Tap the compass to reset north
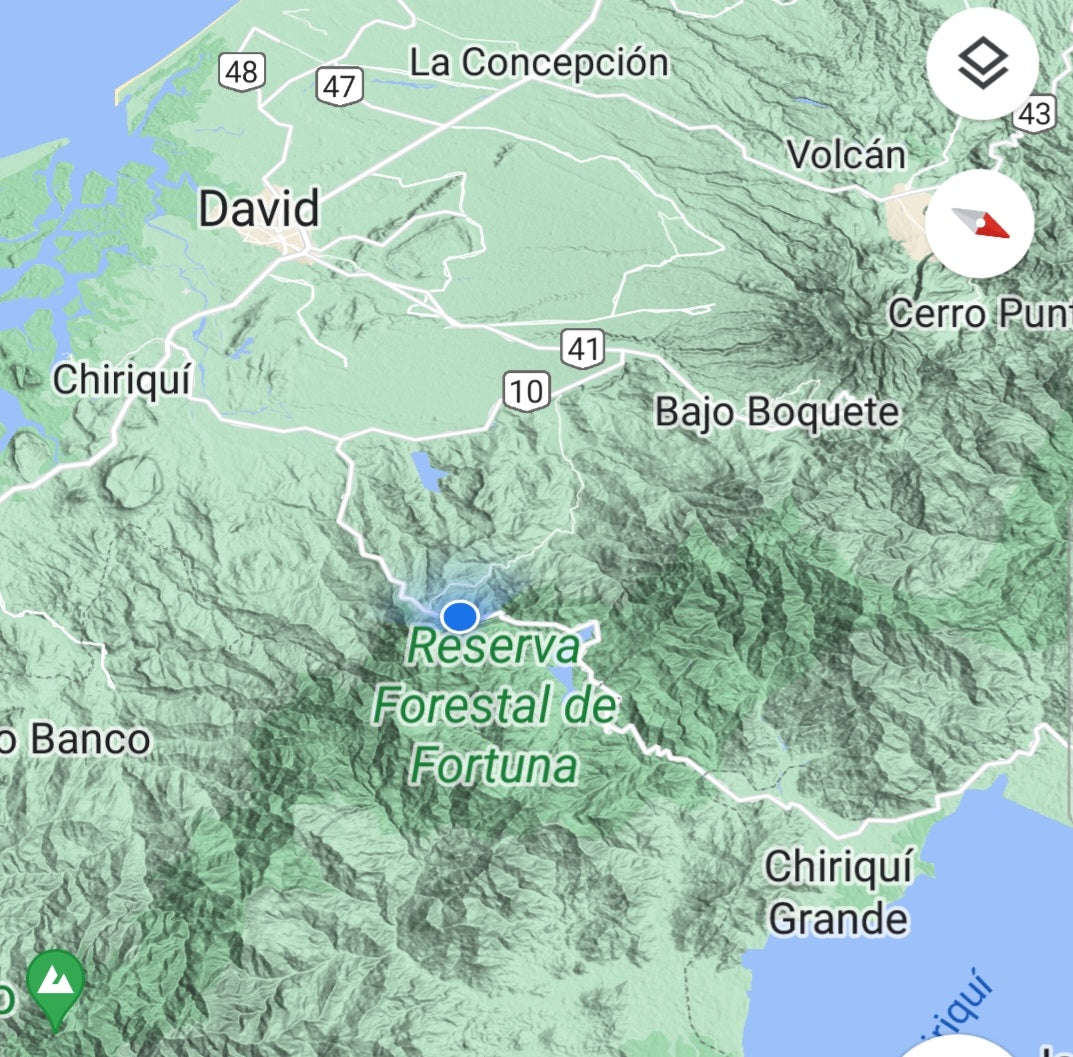Image resolution: width=1073 pixels, height=1057 pixels. click(x=979, y=224)
